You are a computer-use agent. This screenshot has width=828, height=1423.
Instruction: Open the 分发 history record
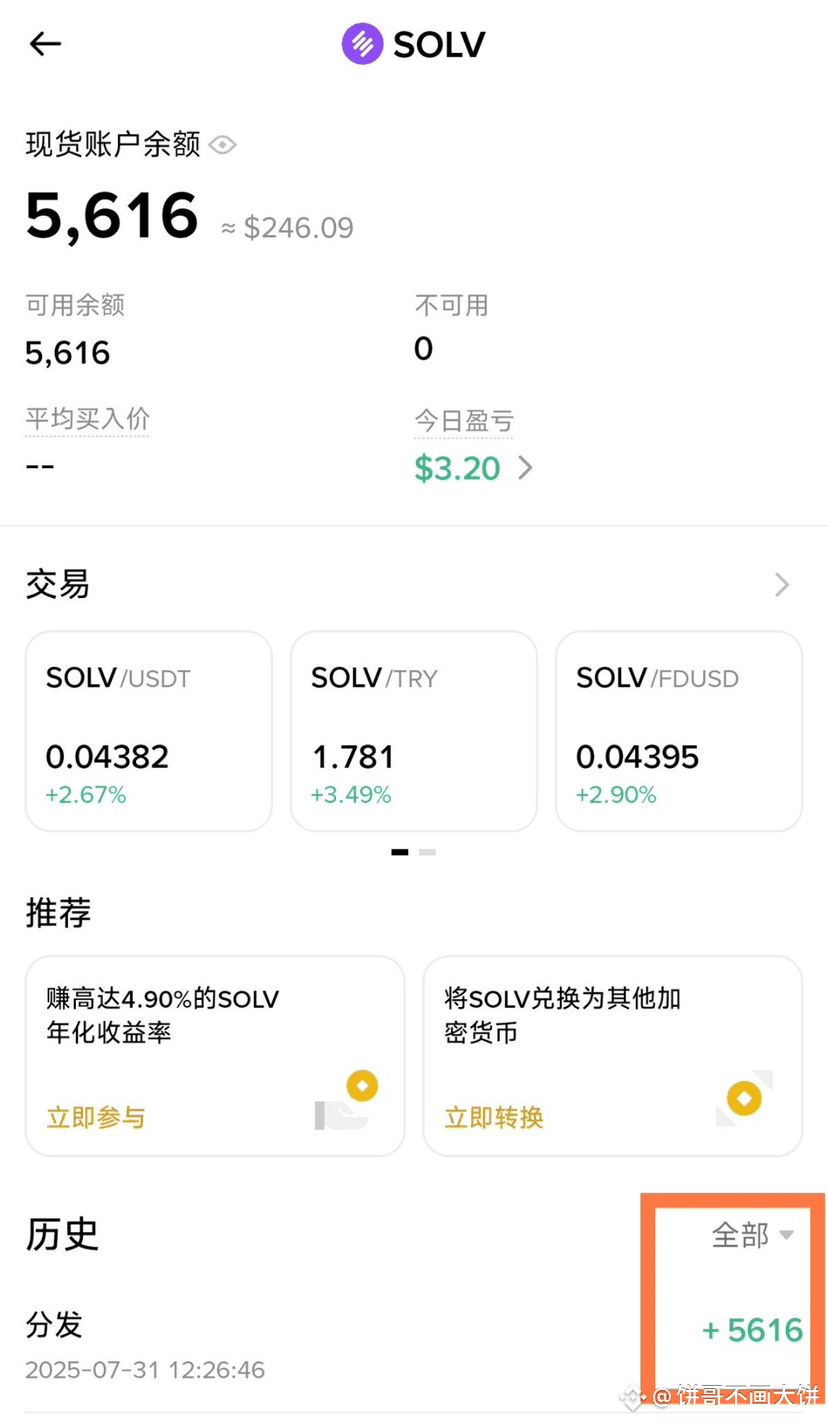(414, 1346)
